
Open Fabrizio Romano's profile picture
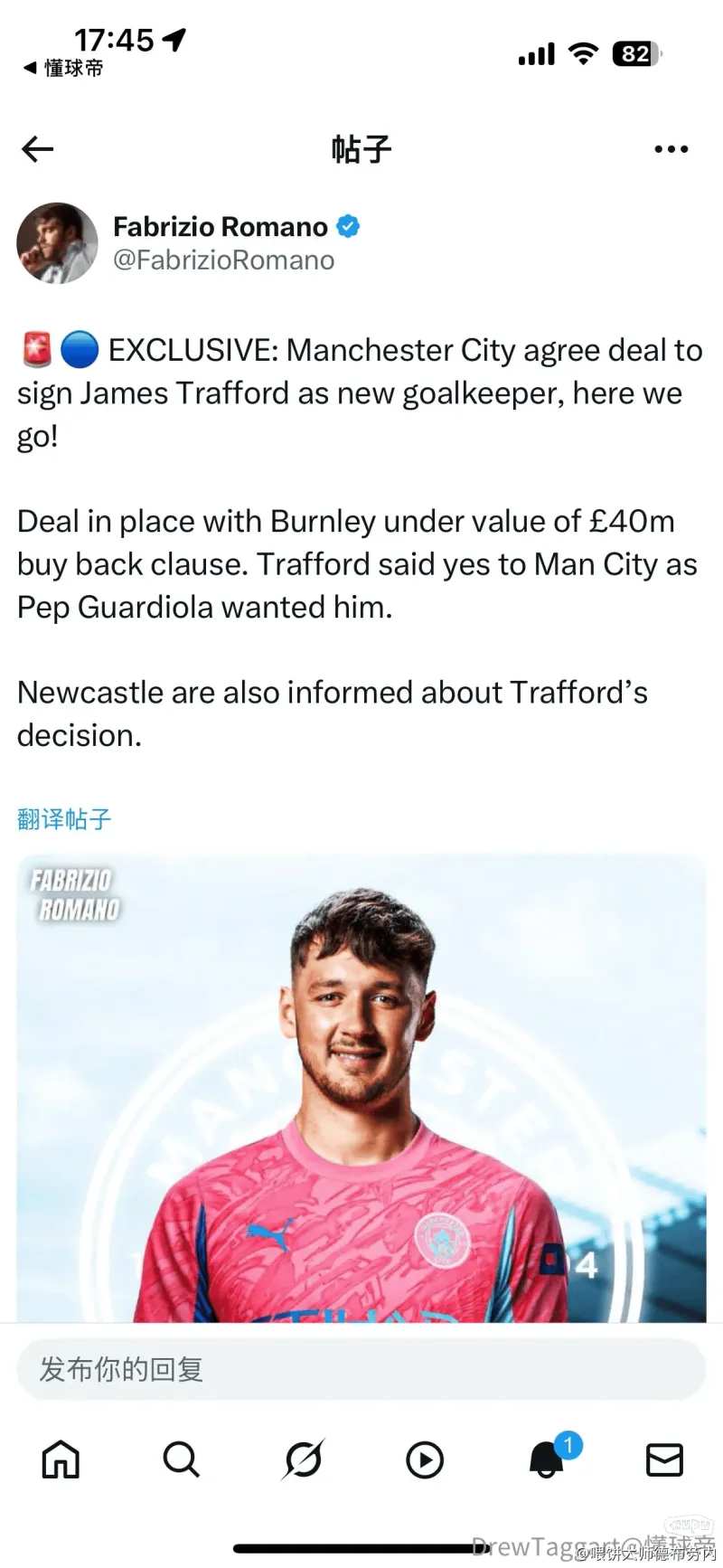[57, 243]
